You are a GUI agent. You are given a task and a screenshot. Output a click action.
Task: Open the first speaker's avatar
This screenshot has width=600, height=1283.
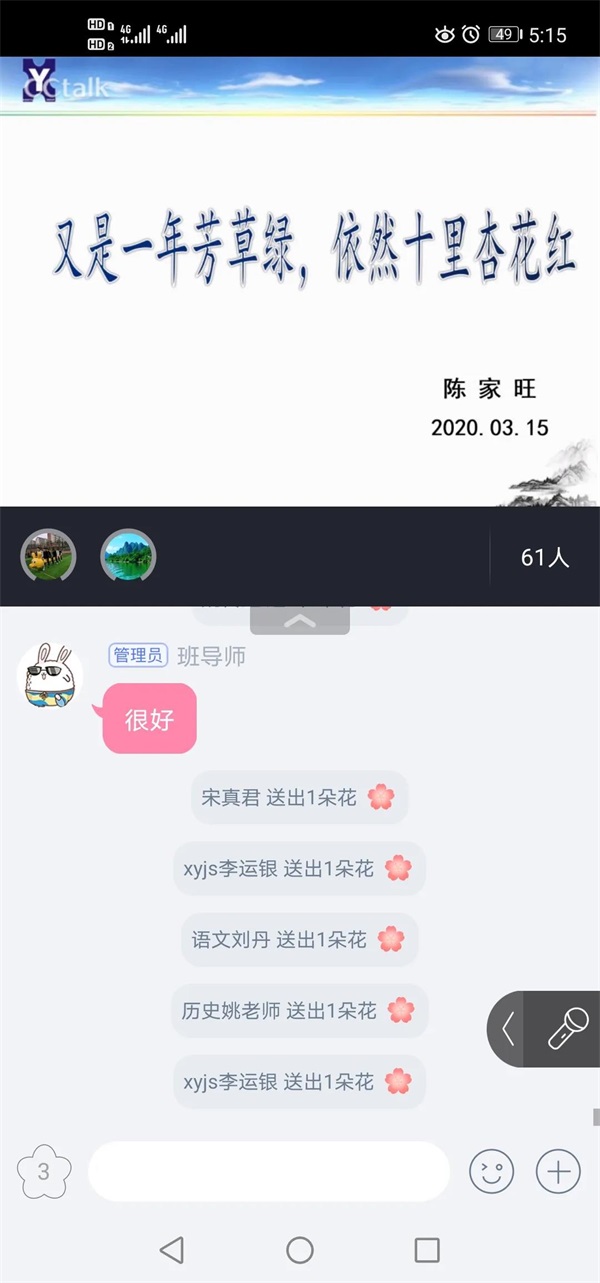[48, 556]
